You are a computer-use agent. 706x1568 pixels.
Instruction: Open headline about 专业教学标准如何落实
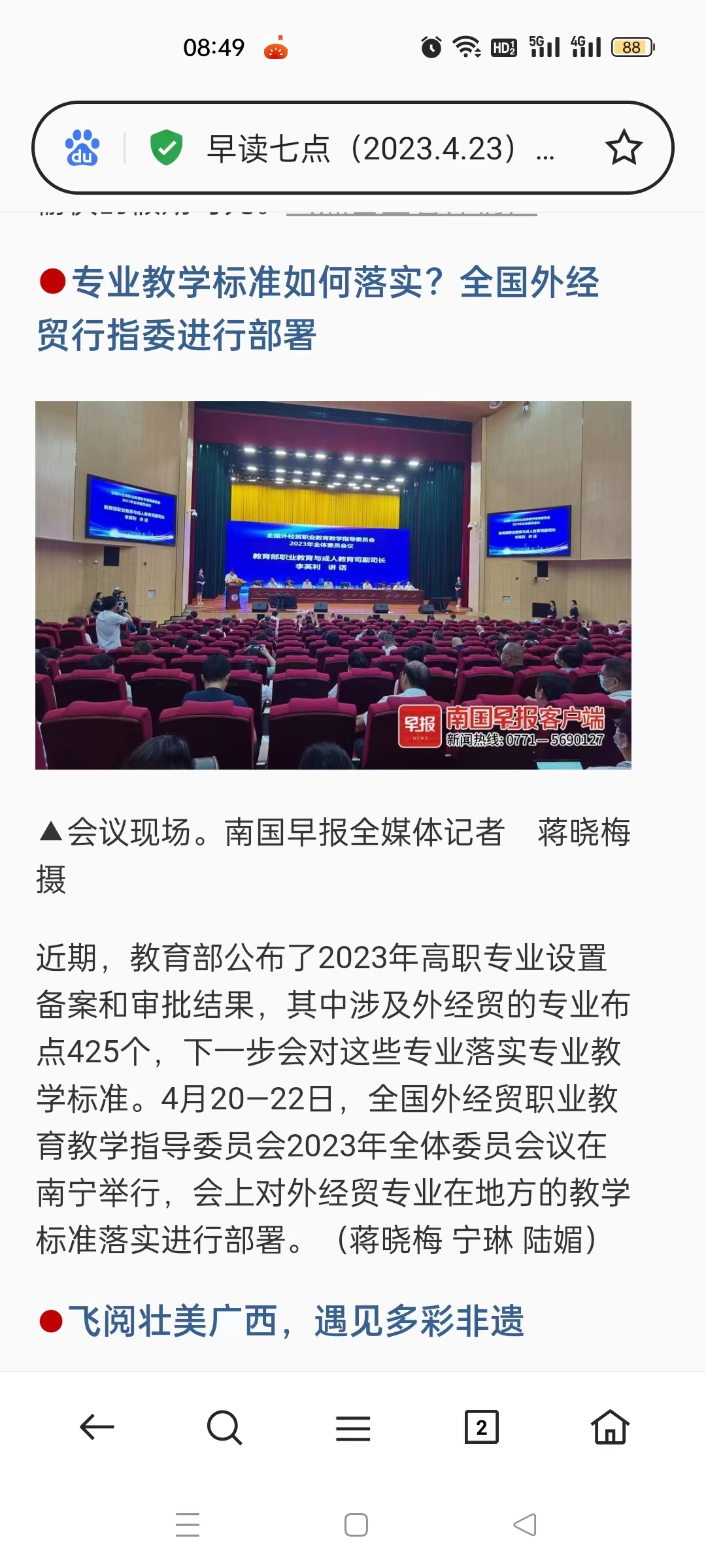point(318,308)
